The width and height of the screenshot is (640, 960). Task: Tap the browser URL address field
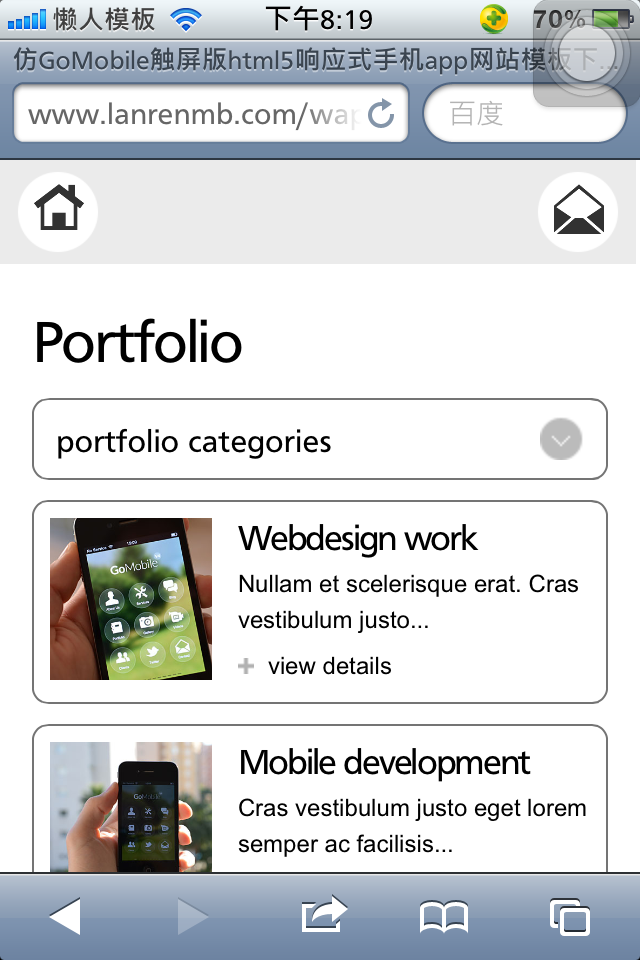pos(190,114)
